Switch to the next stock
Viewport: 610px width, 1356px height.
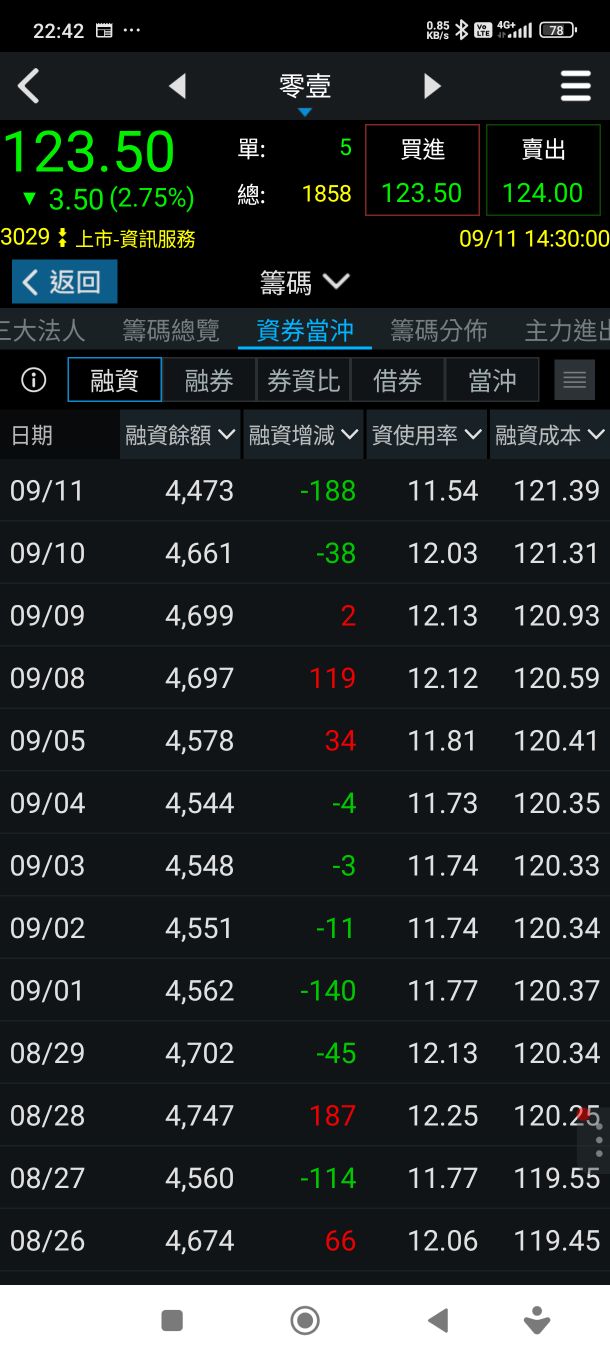(x=432, y=87)
